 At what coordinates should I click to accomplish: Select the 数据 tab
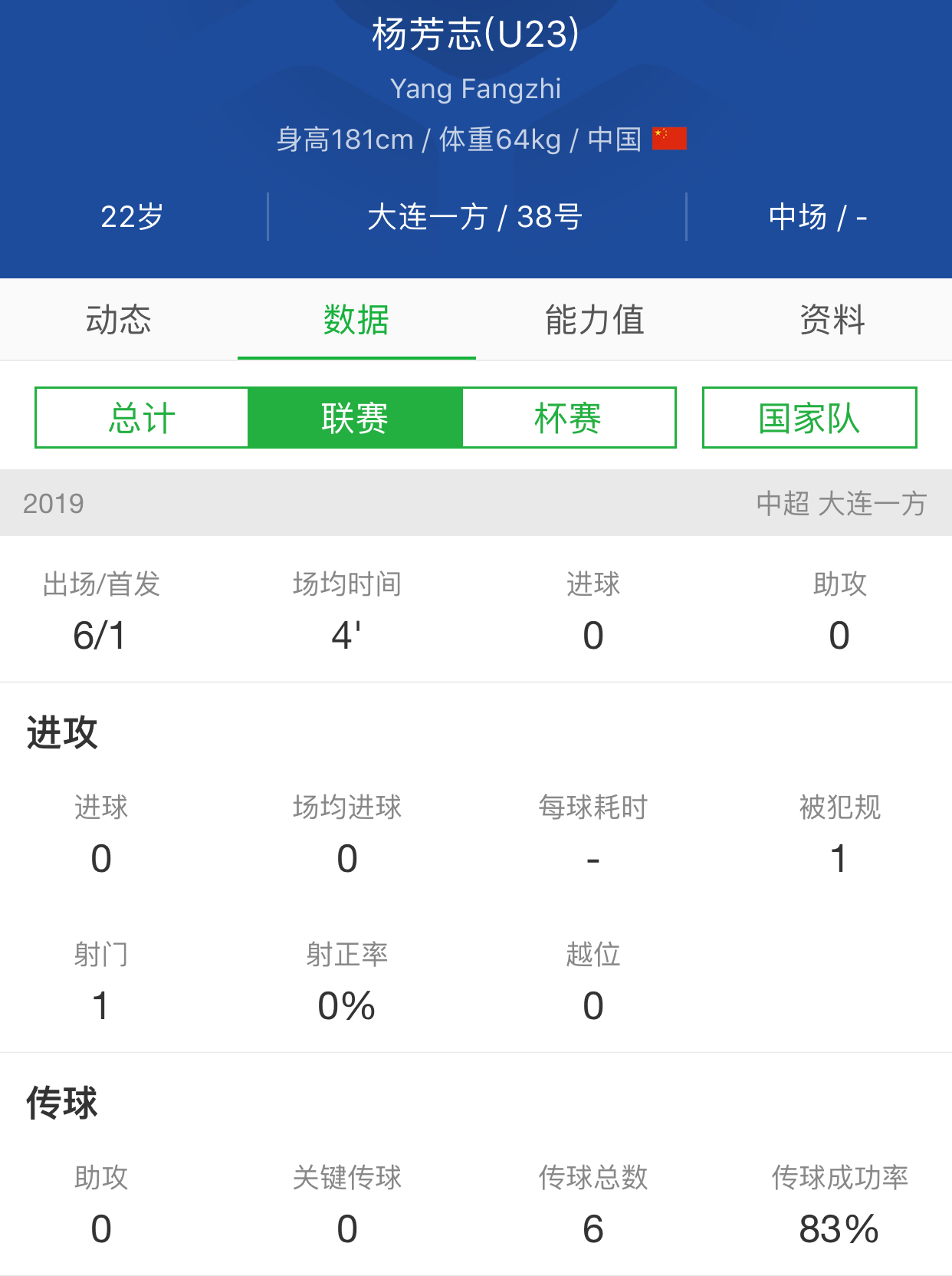(x=357, y=320)
